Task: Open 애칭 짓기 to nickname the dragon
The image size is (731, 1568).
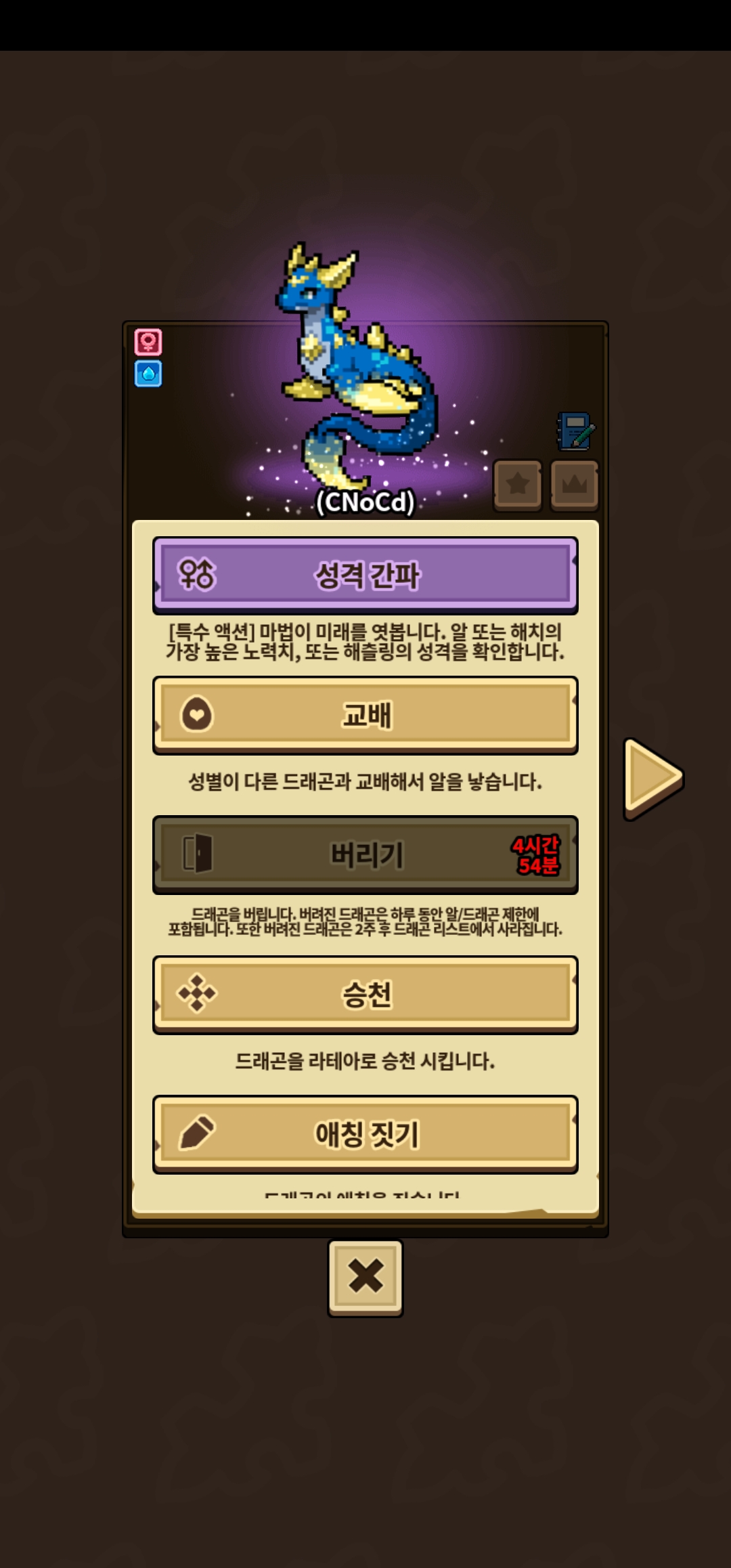Action: [365, 1134]
